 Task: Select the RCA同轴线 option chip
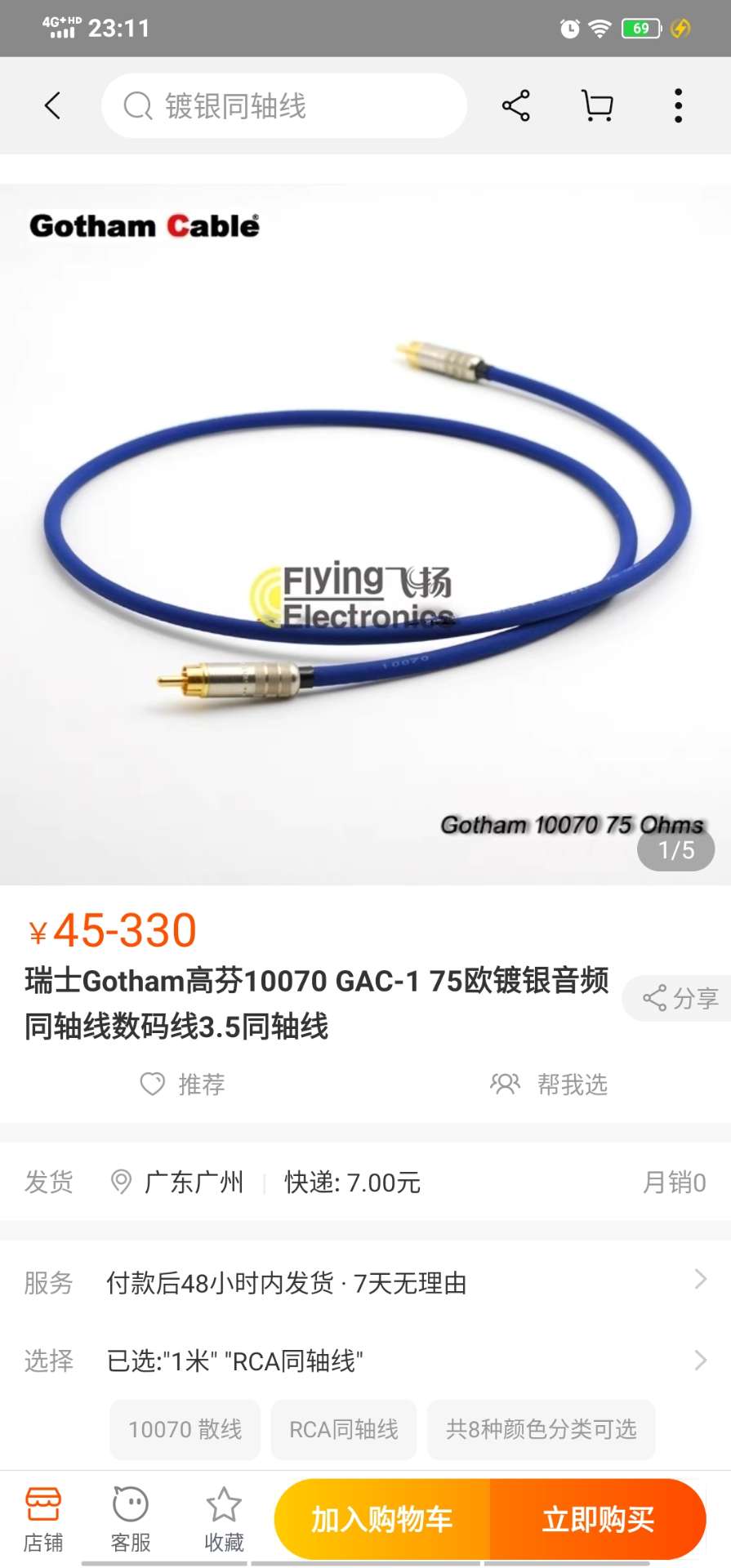344,1429
